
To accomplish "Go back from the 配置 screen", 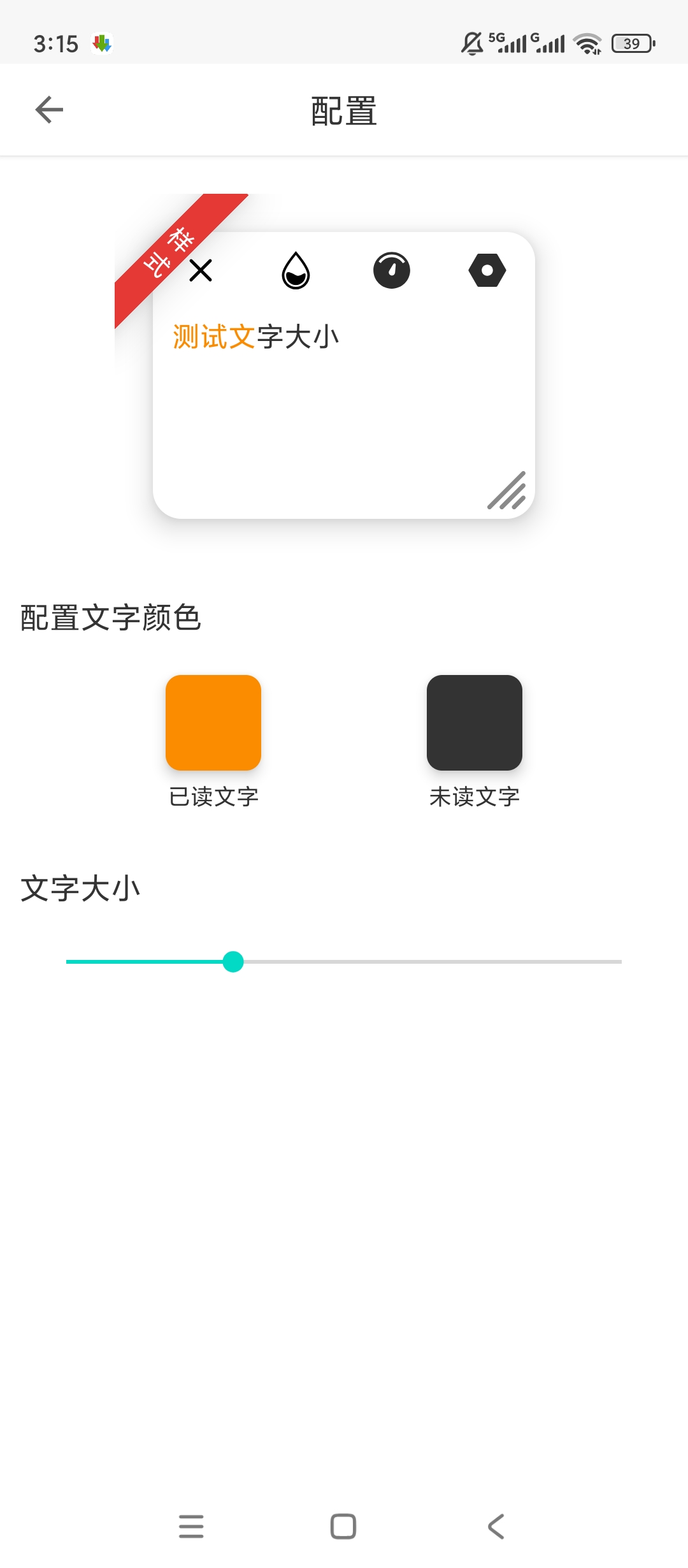I will pos(49,110).
